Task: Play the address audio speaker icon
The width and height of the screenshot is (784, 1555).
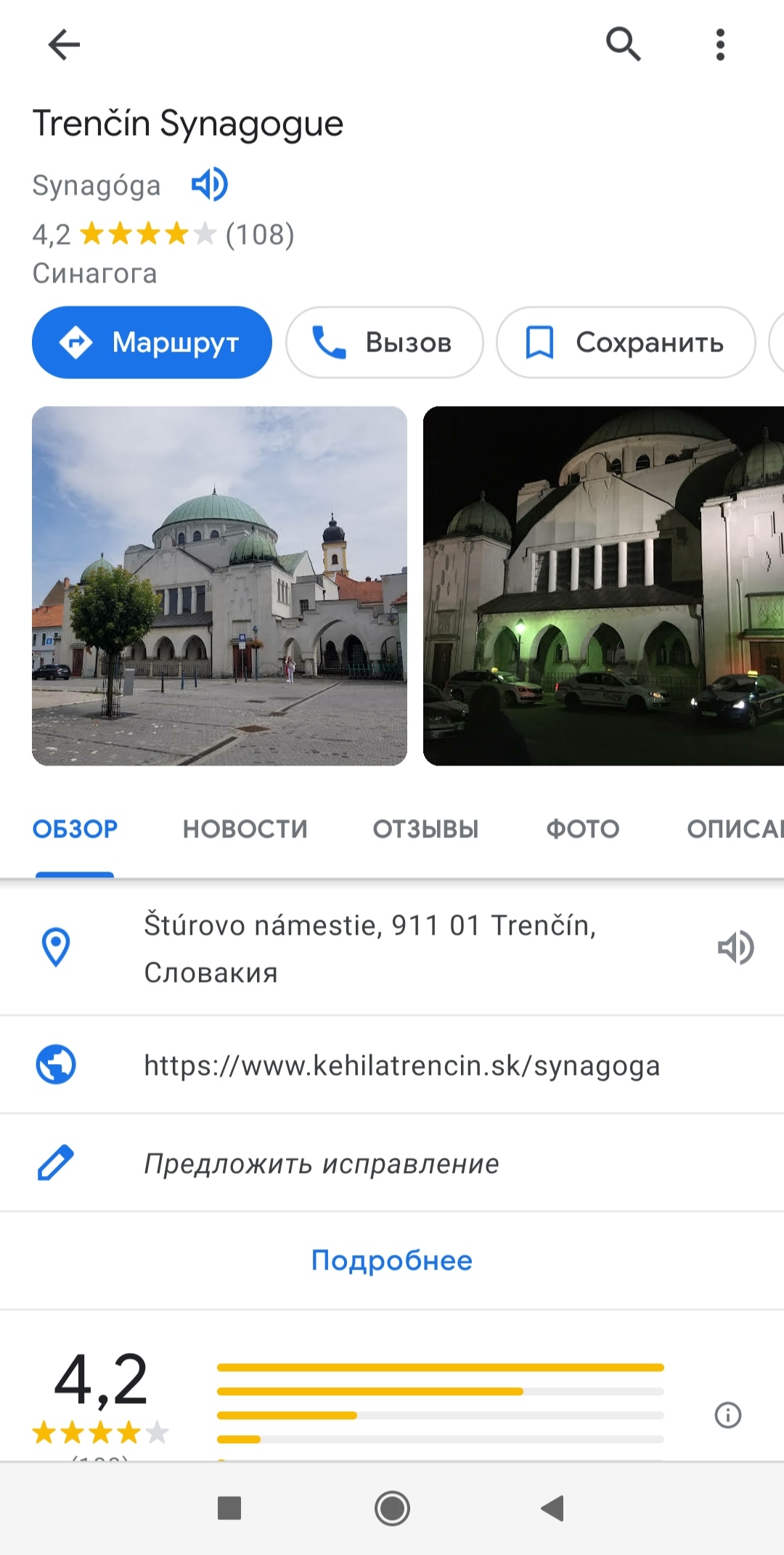Action: click(735, 948)
